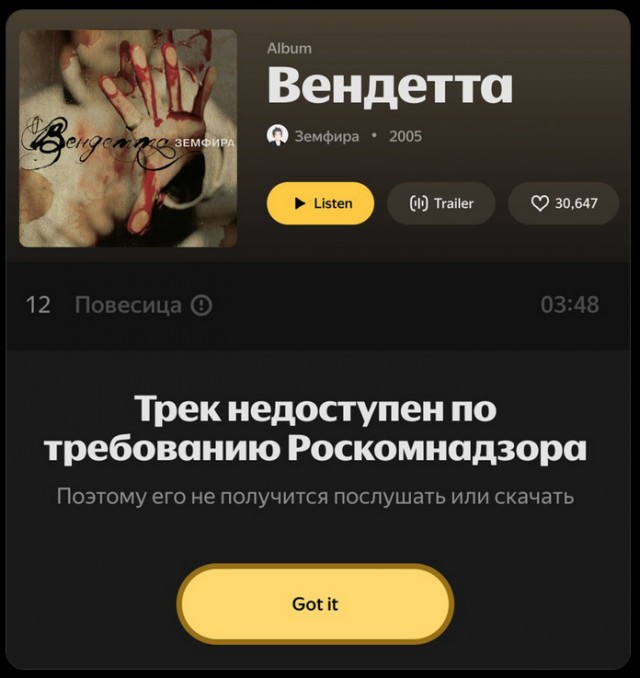Screen dimensions: 640x678
Task: Tap the info icon next to Повесица
Action: click(201, 305)
